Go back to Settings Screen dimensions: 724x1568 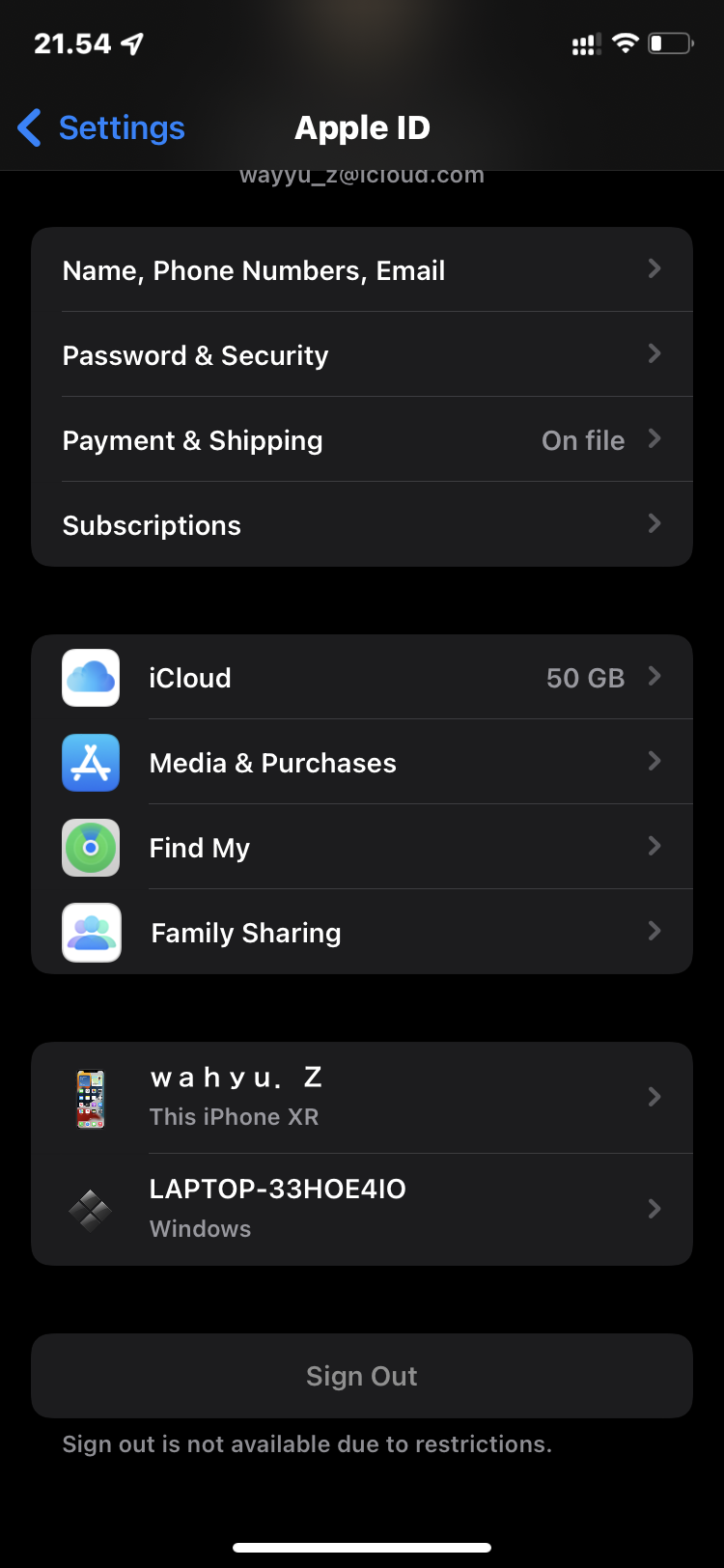pyautogui.click(x=102, y=127)
